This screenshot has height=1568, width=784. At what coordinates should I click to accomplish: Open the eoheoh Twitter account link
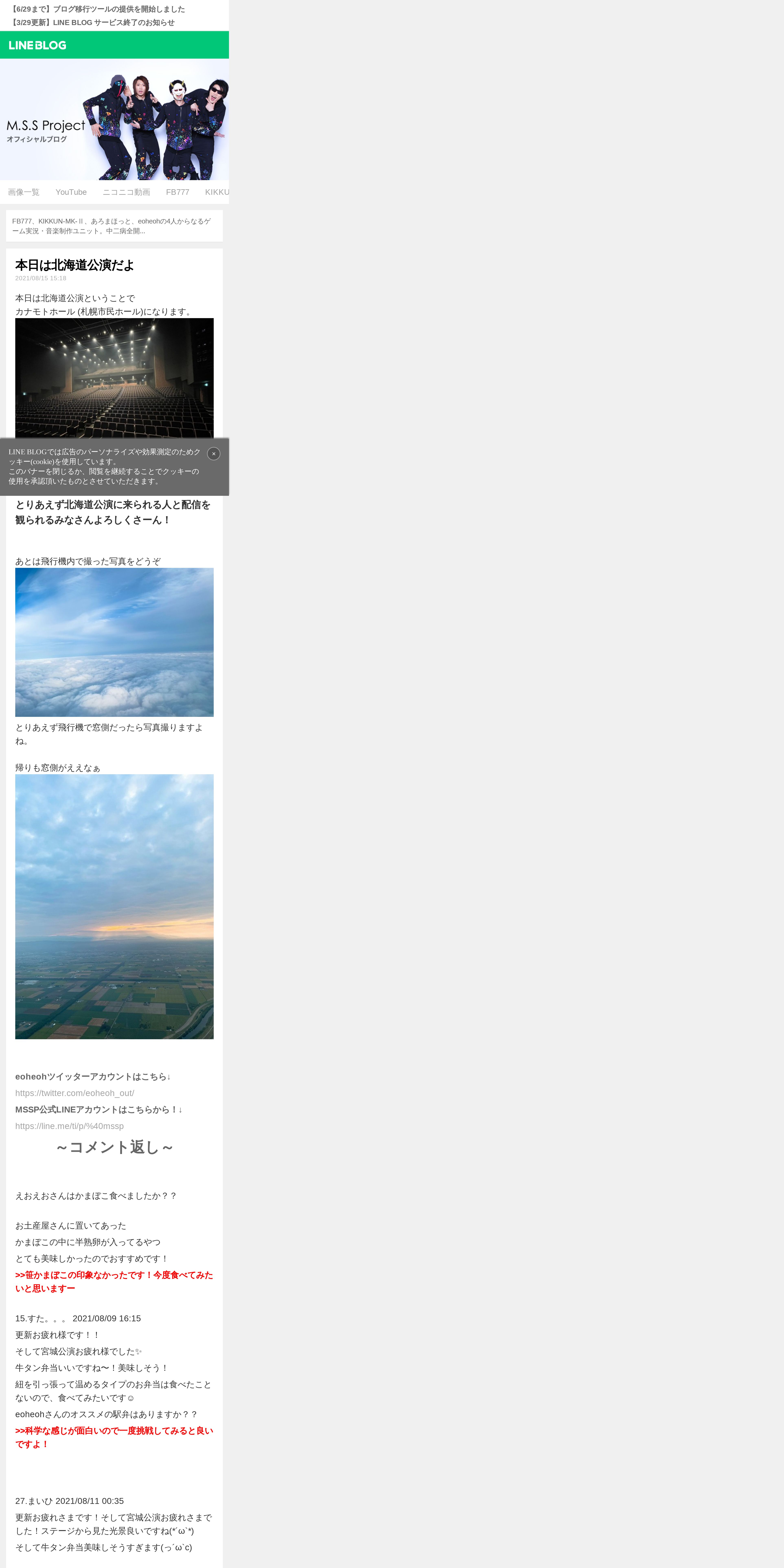pyautogui.click(x=75, y=1093)
